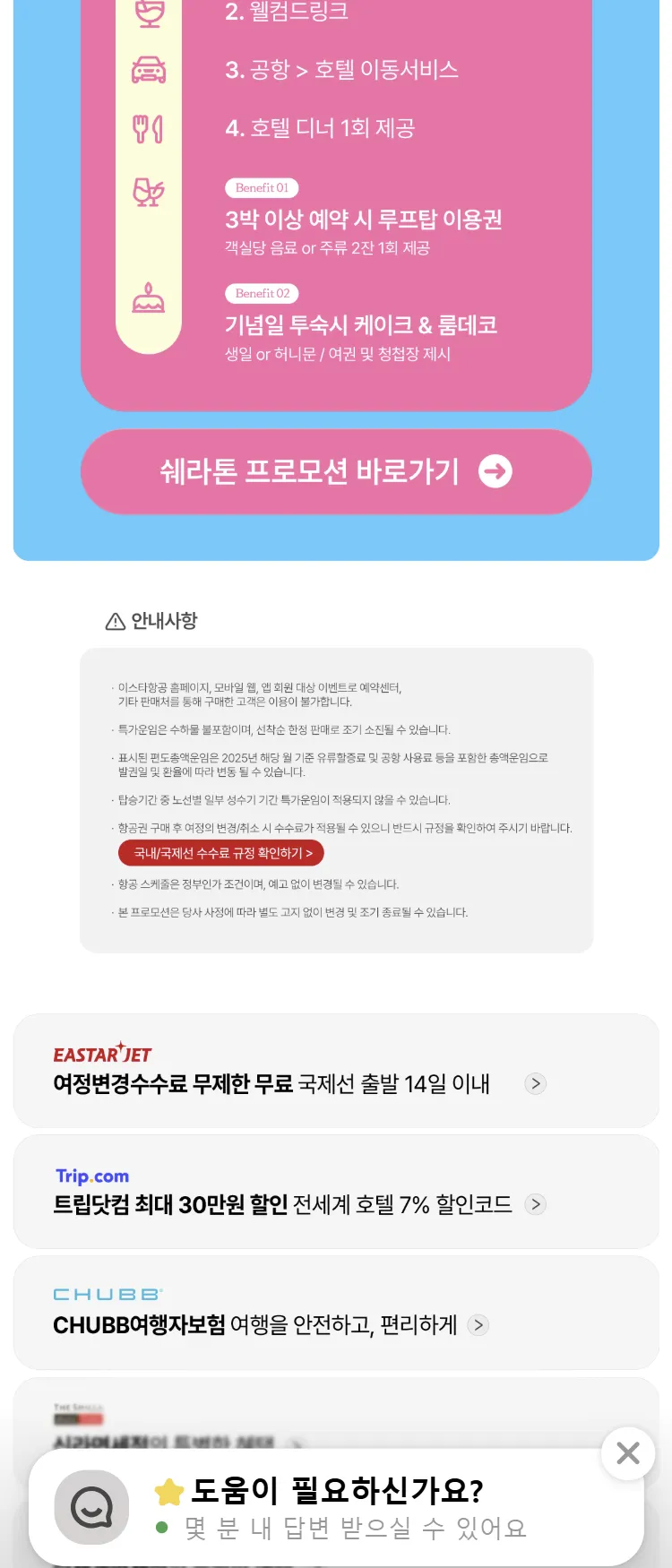Check 국내/국제선 수수료 규정 확인하기 link
The width and height of the screenshot is (672, 1568).
[221, 853]
